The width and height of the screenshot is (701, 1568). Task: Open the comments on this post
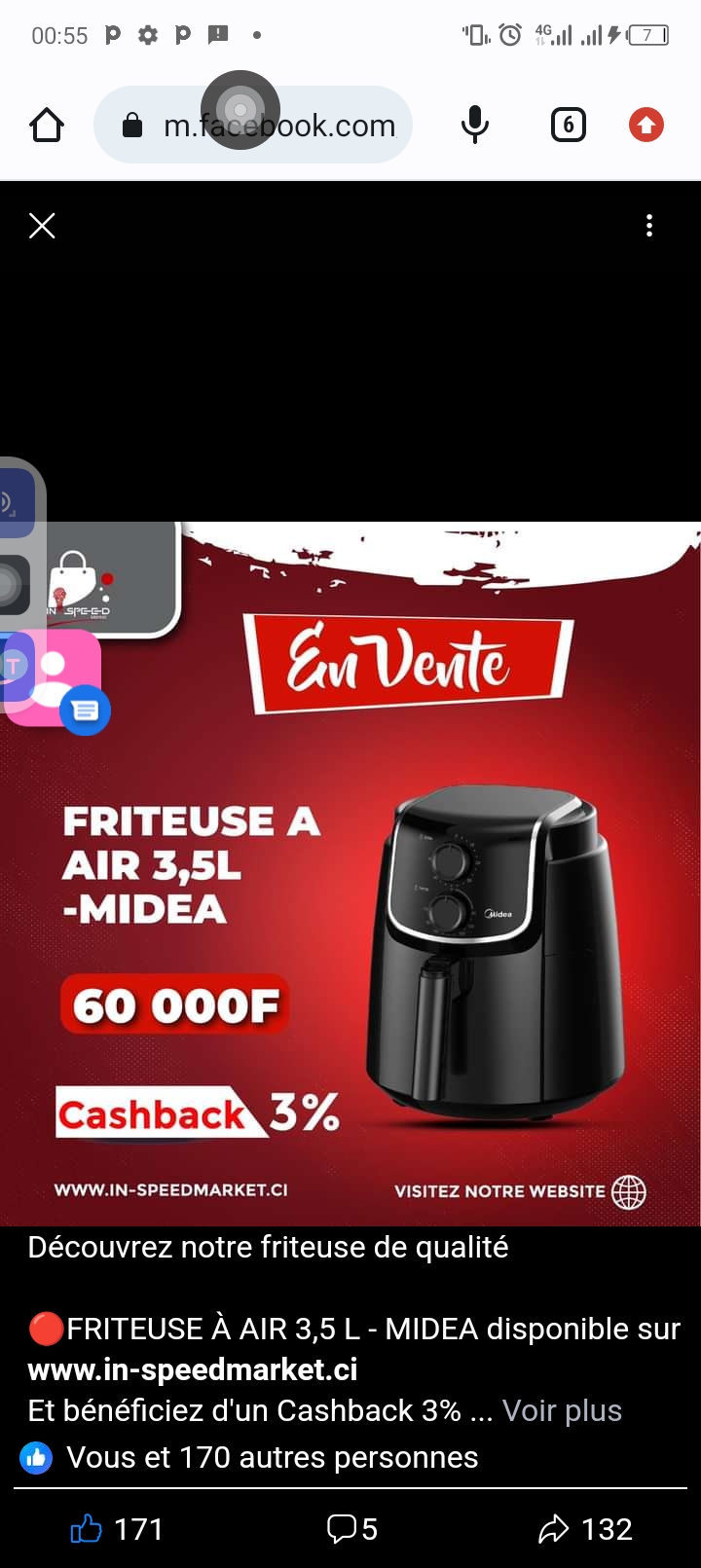click(351, 1529)
